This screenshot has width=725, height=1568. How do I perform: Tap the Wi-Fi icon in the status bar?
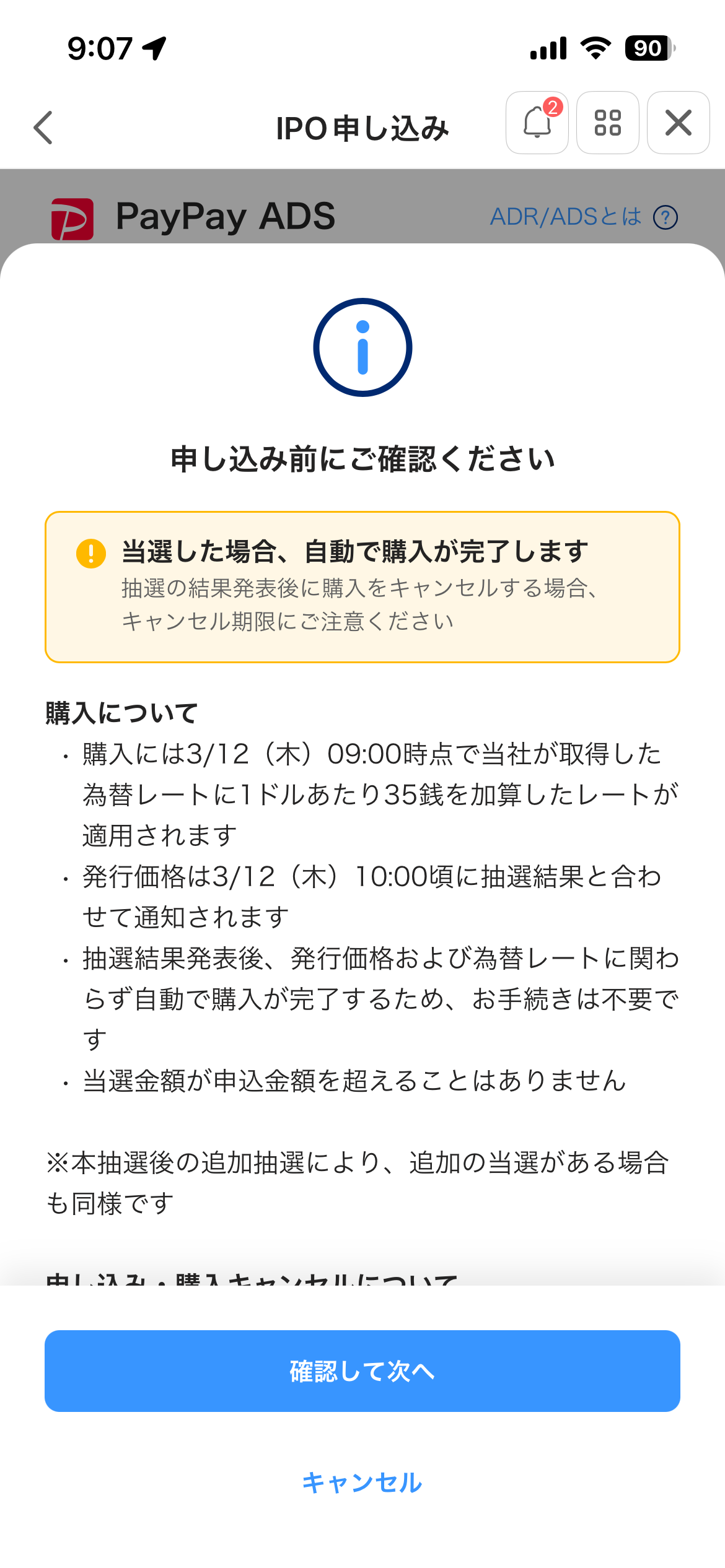[595, 48]
